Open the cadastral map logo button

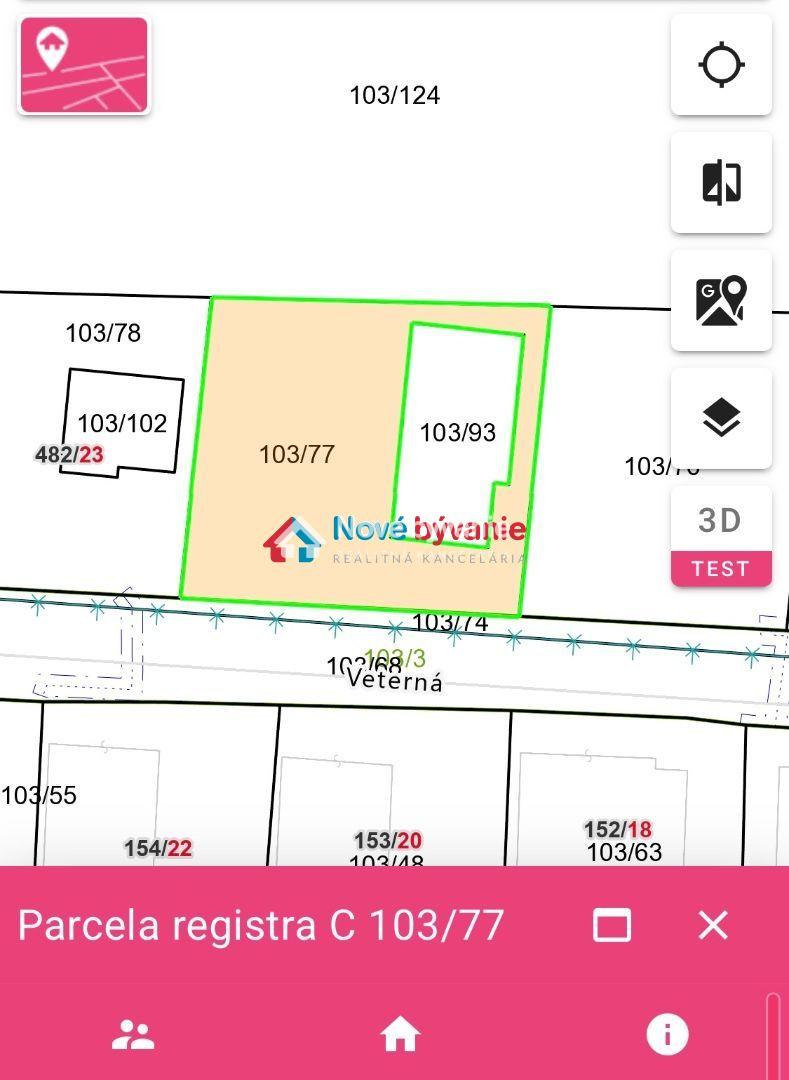[x=84, y=65]
